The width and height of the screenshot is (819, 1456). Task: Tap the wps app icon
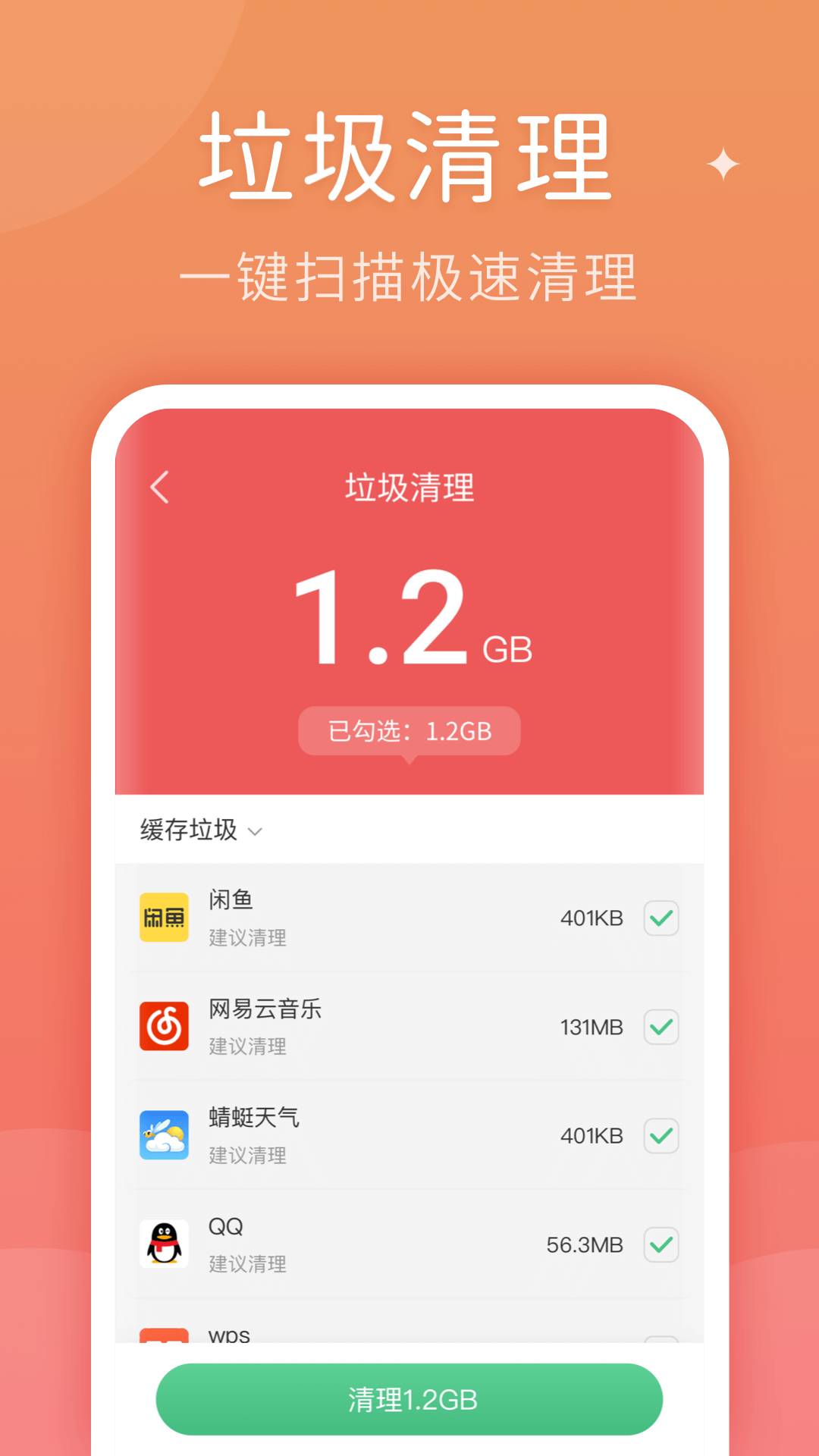pyautogui.click(x=164, y=1336)
